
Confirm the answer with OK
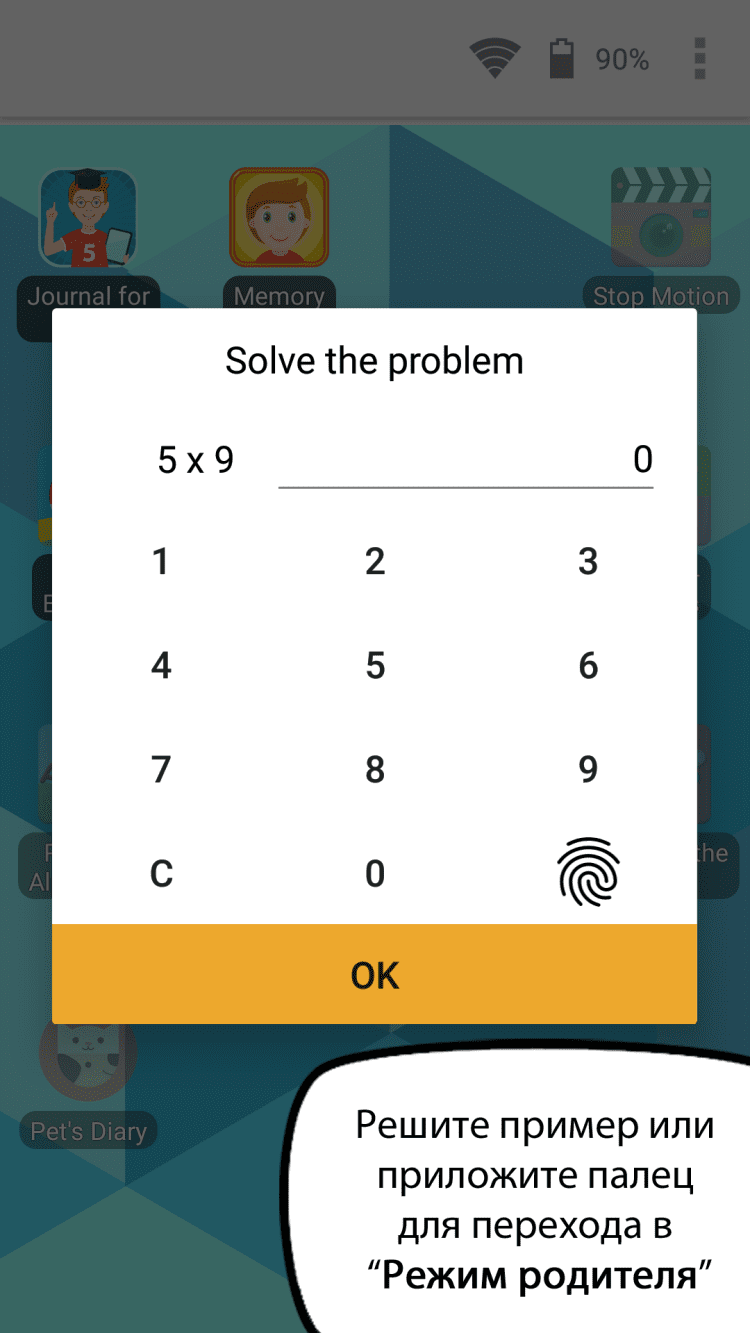click(x=375, y=975)
